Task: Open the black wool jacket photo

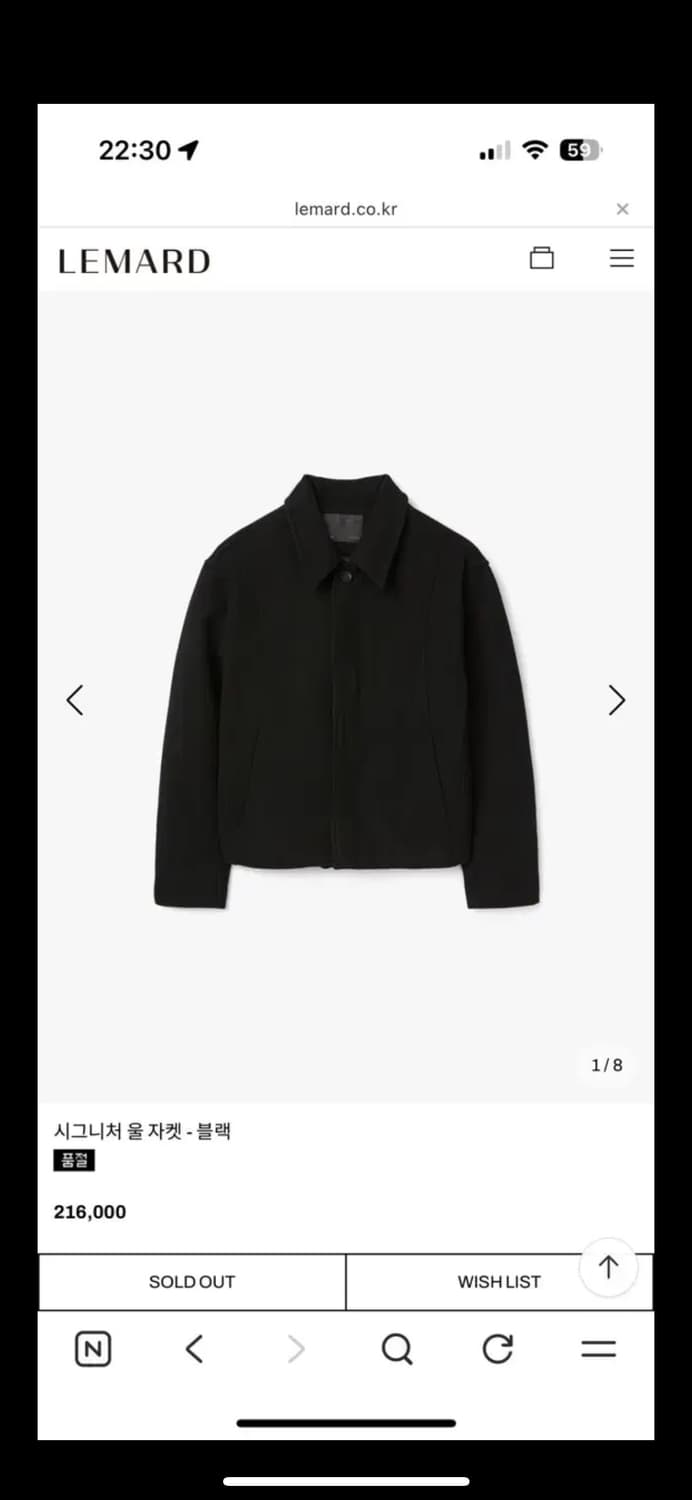Action: click(x=346, y=690)
